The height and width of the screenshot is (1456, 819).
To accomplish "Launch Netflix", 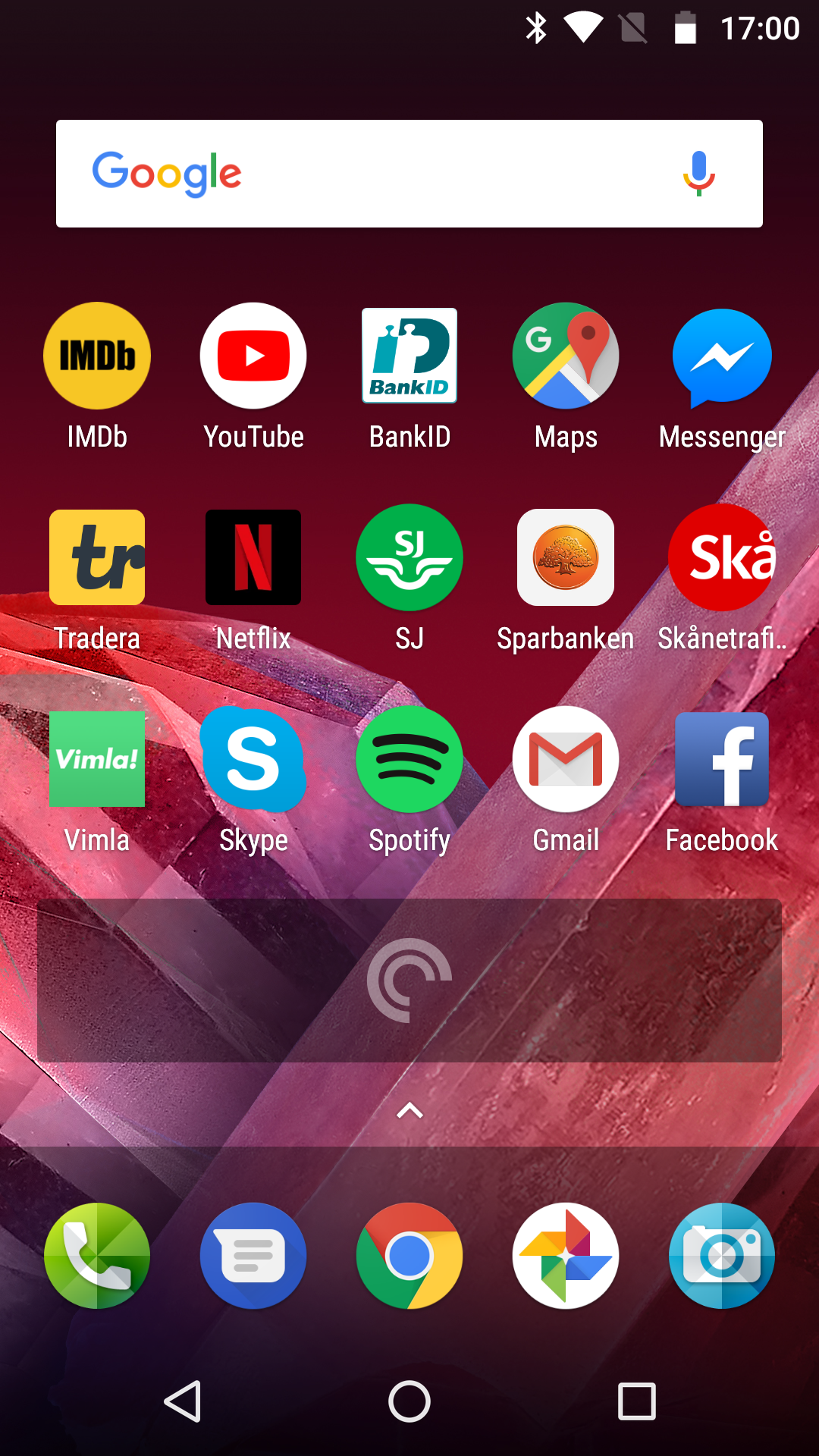I will 253,557.
